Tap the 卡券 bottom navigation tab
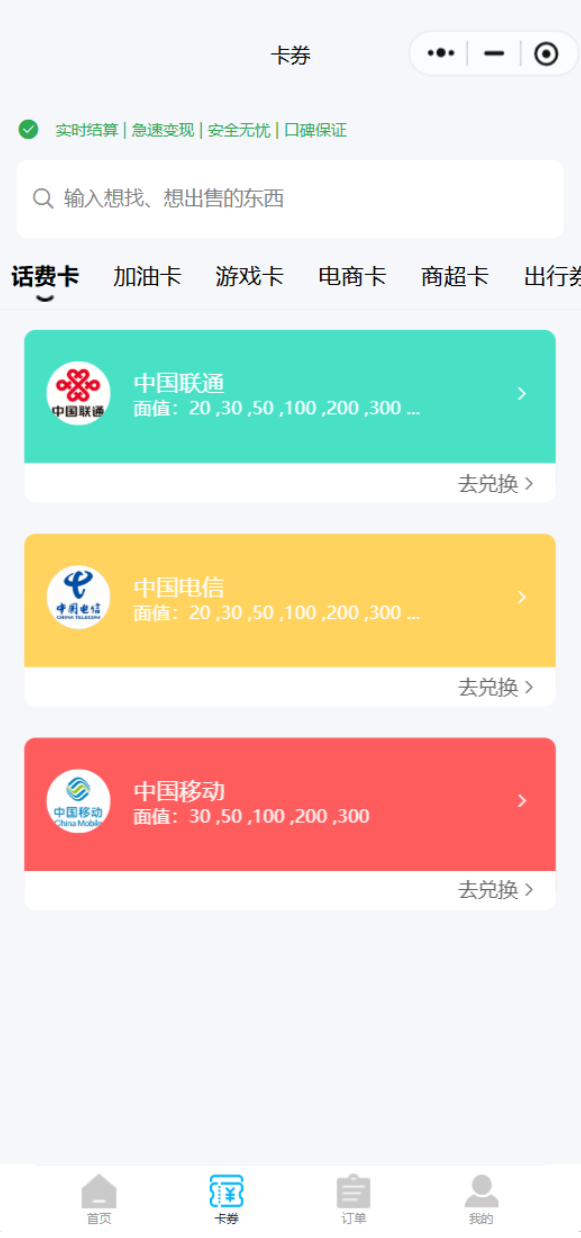Screen dimensions: 581x1238 click(226, 1199)
